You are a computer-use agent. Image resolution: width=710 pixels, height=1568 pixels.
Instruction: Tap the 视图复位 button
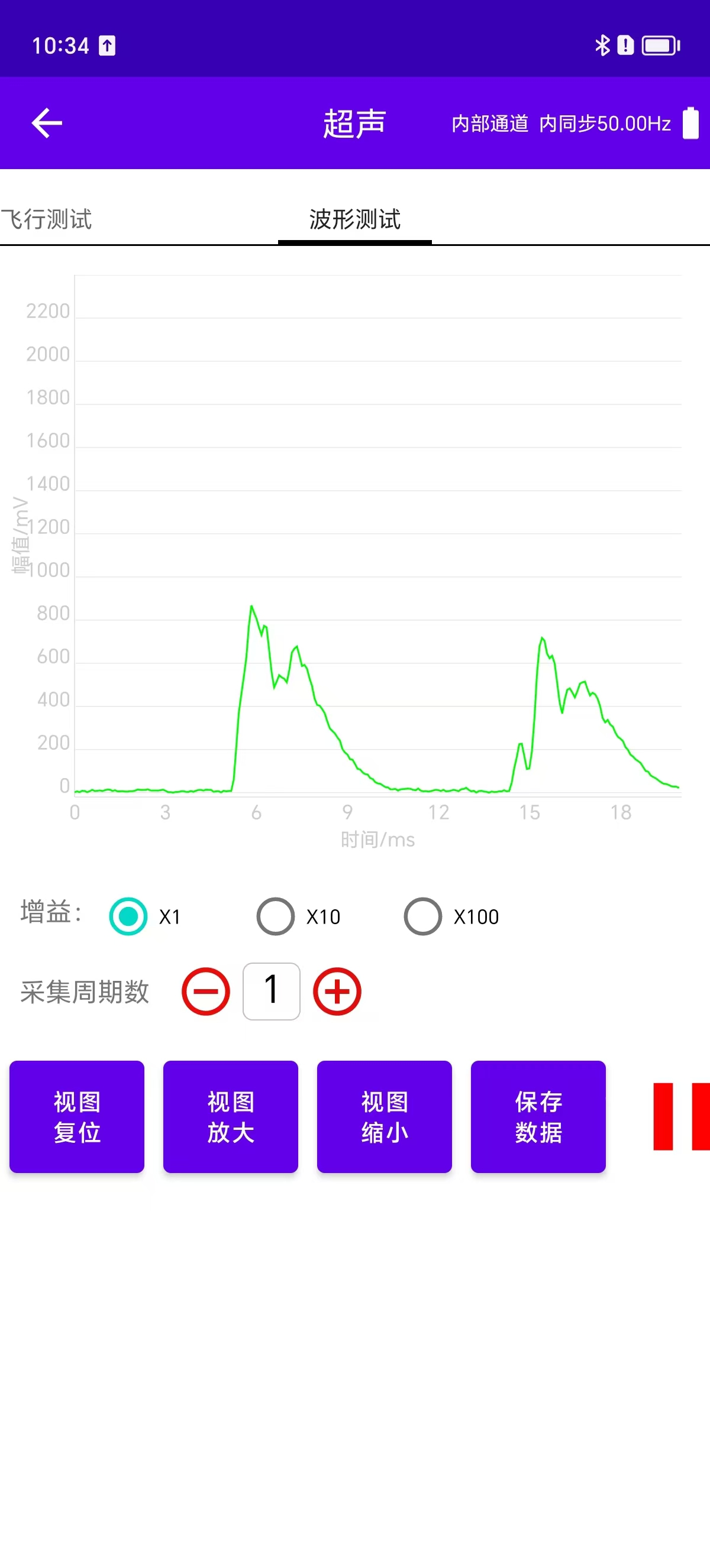tap(77, 1116)
